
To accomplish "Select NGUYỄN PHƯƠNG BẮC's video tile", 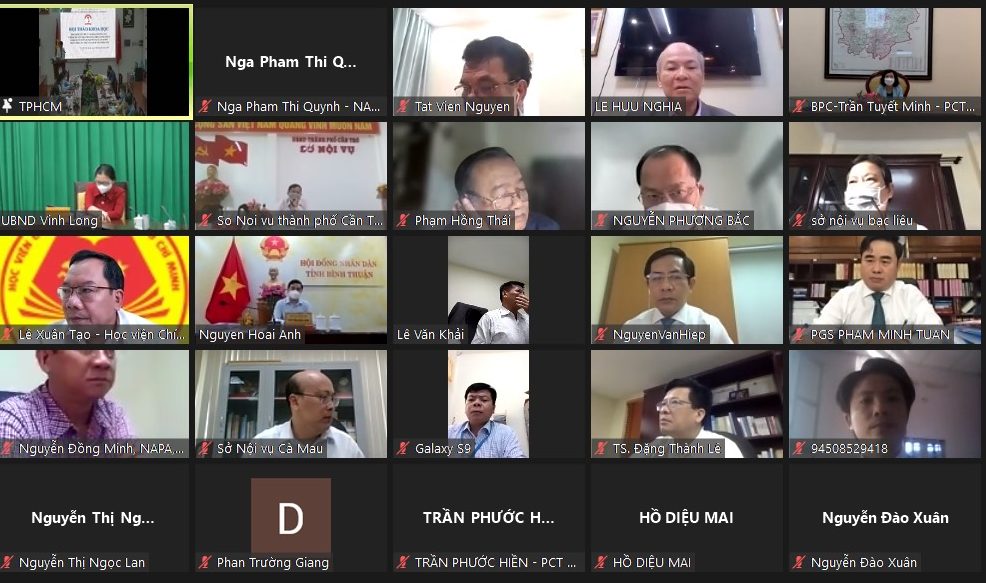I will 686,175.
